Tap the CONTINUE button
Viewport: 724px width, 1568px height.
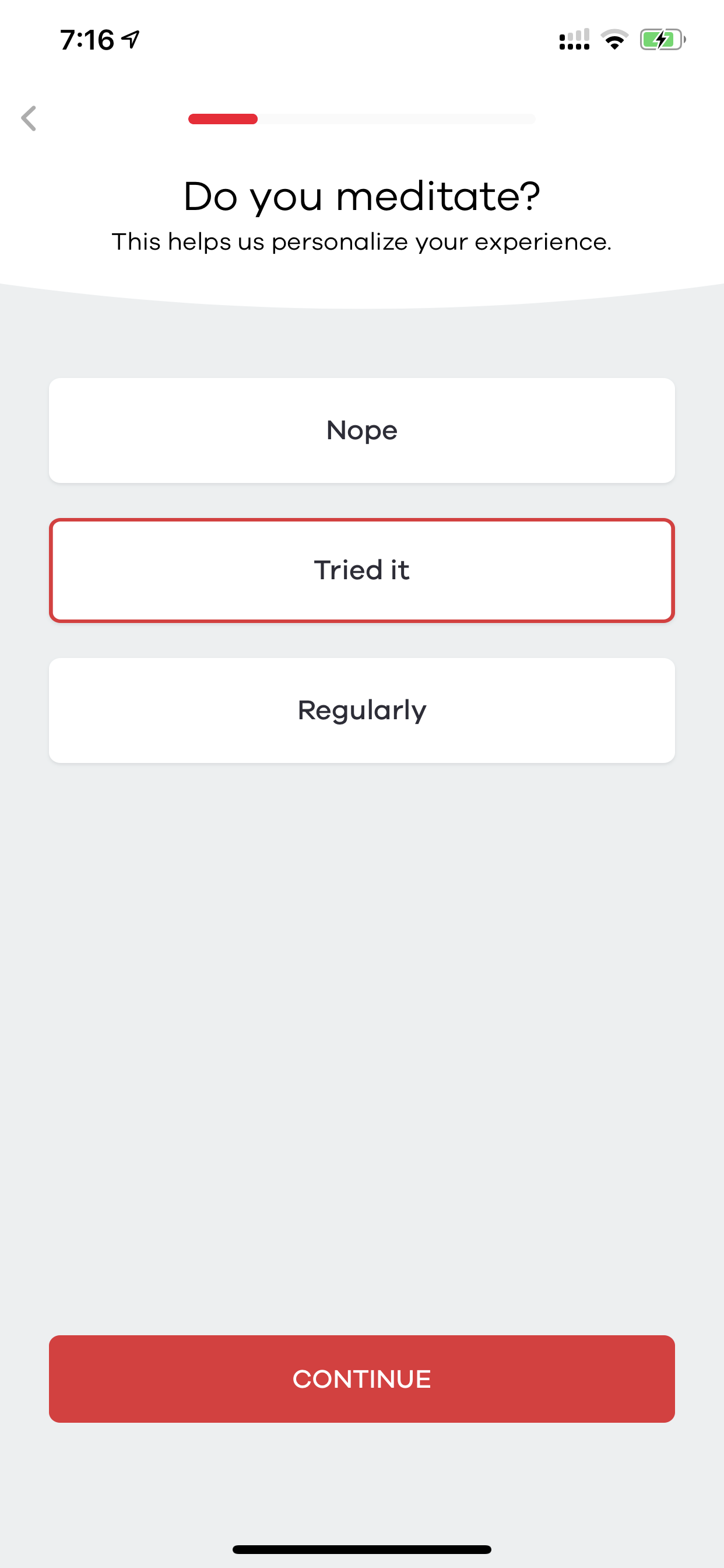(x=362, y=1378)
